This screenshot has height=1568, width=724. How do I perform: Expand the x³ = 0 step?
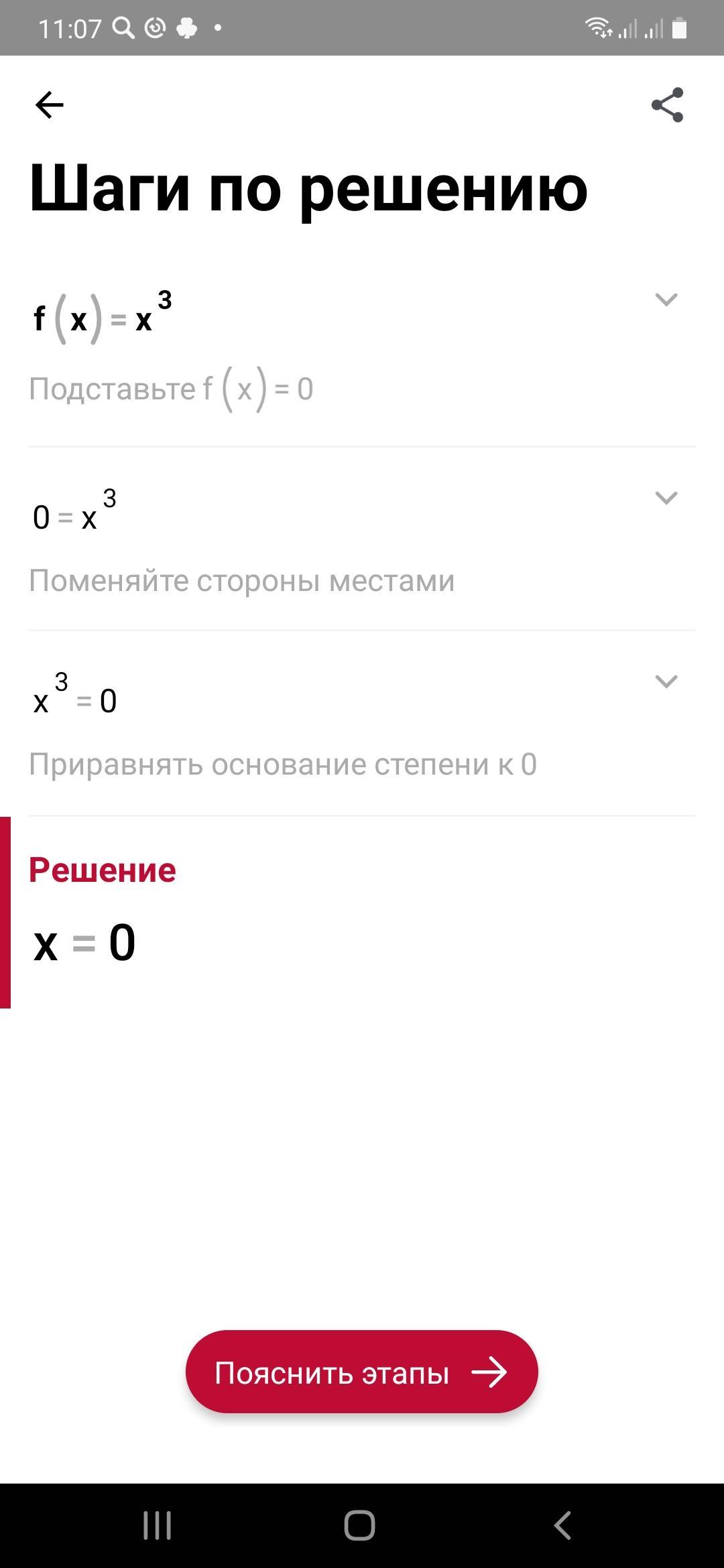pyautogui.click(x=666, y=681)
